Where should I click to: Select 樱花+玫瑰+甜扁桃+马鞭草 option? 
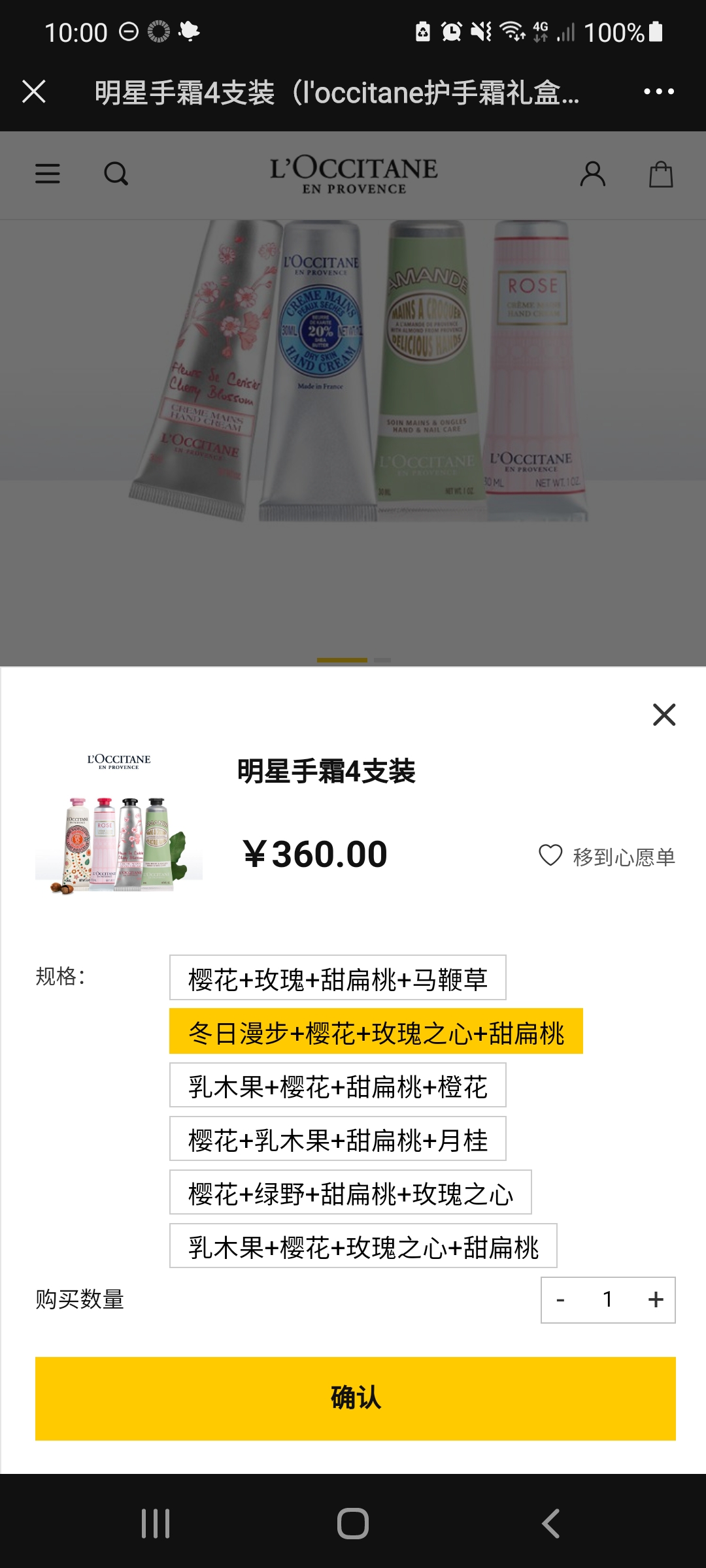pyautogui.click(x=337, y=978)
